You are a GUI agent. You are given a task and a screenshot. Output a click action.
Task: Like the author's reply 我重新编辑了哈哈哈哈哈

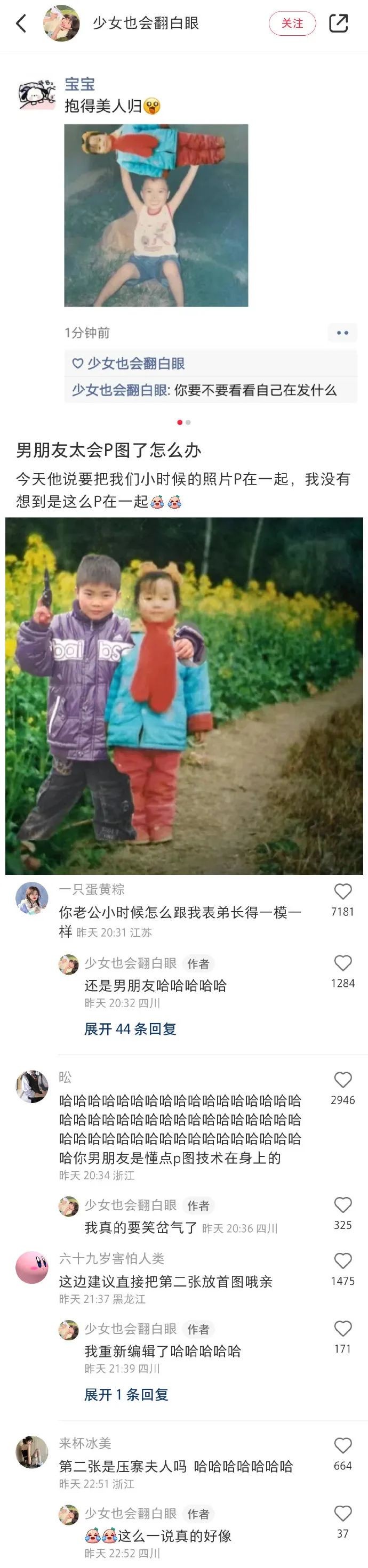[x=343, y=1329]
